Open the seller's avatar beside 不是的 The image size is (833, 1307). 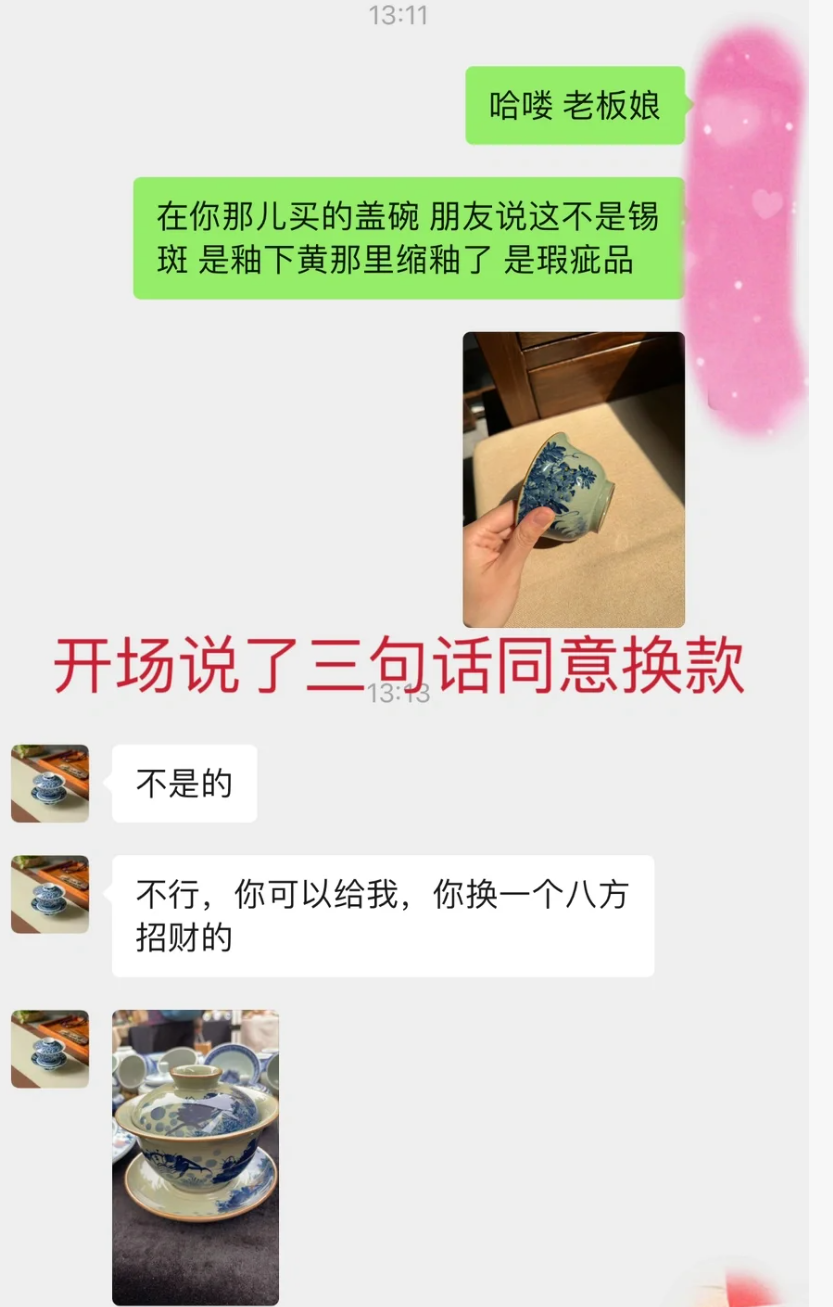[x=50, y=783]
